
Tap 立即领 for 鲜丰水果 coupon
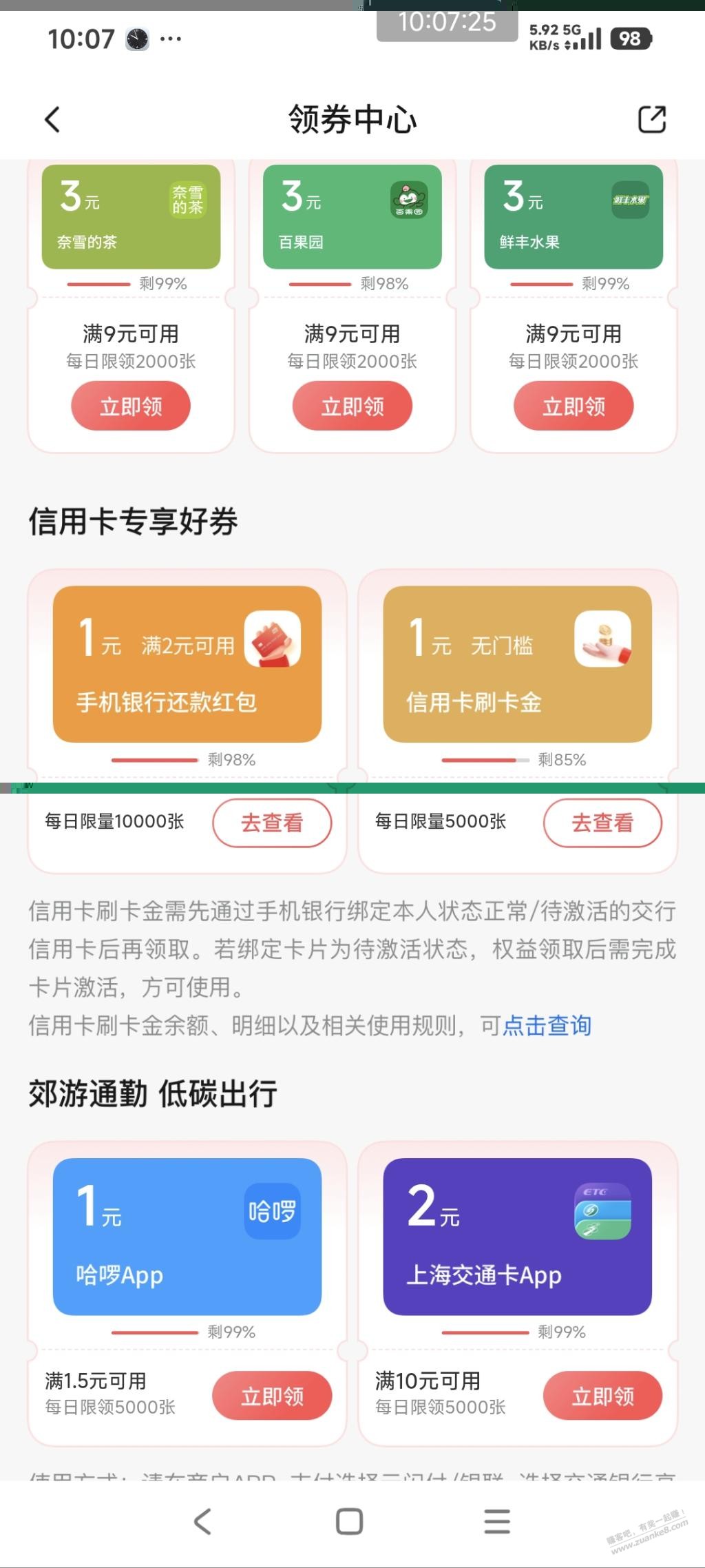[x=574, y=406]
